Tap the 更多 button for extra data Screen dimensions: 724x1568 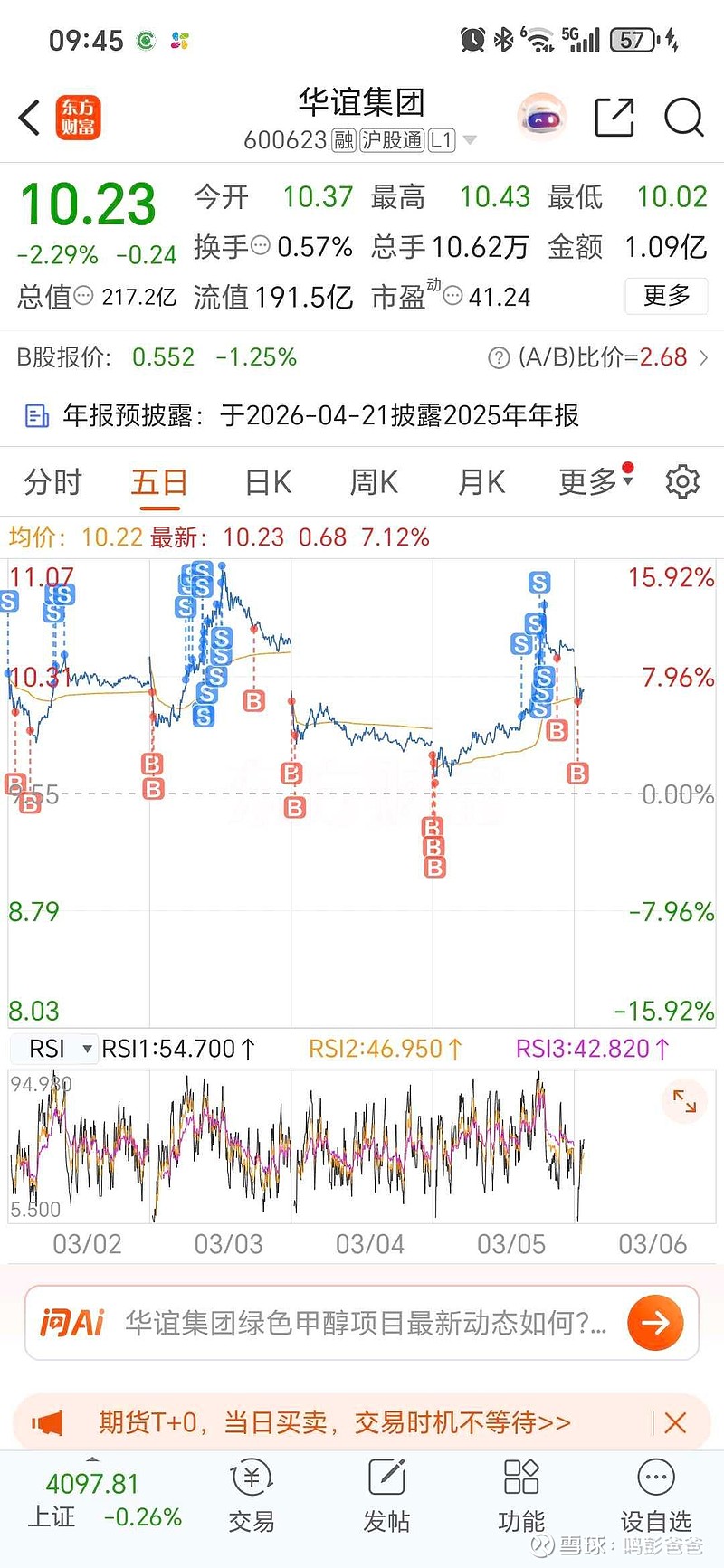tap(666, 297)
